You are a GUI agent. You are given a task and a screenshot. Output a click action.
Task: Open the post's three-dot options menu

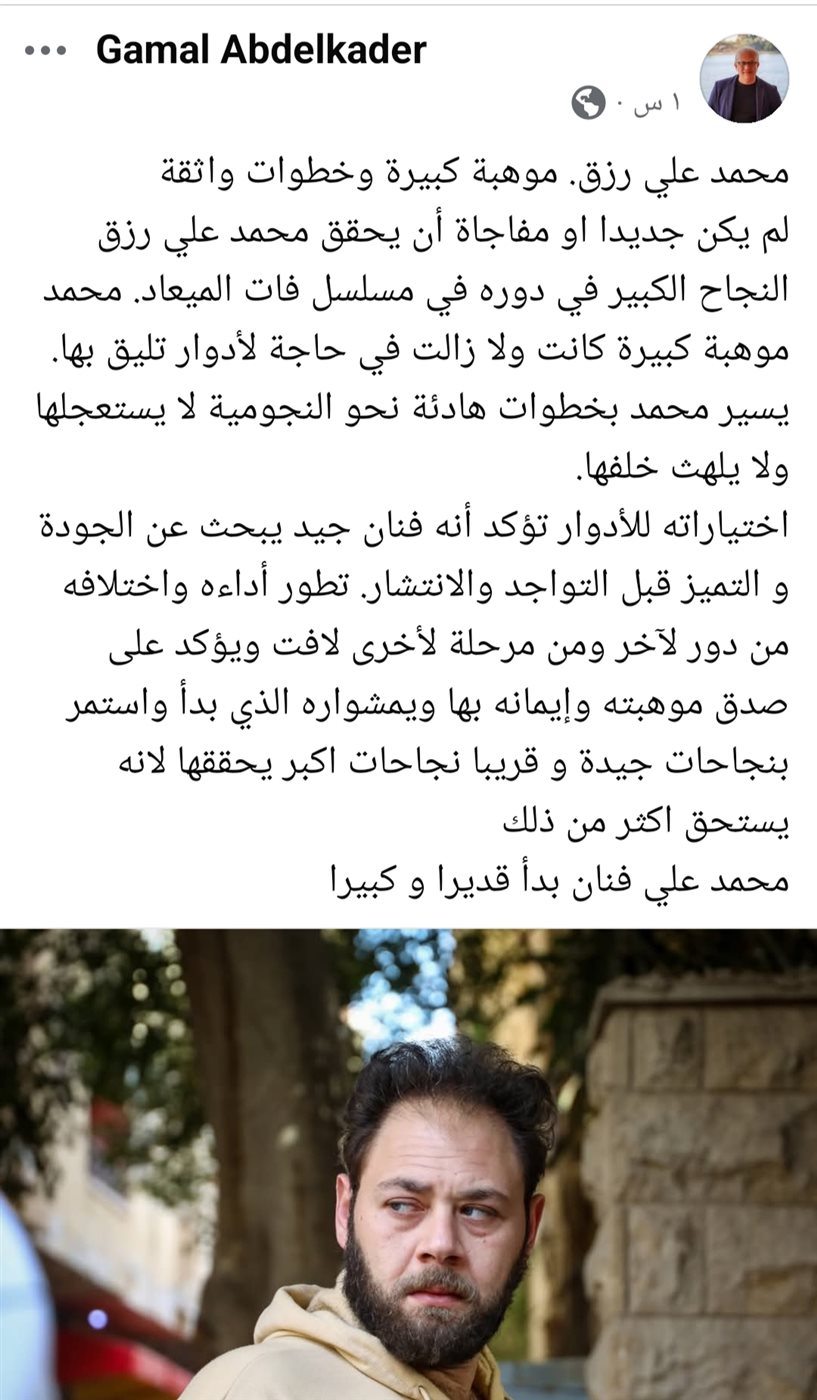(45, 50)
